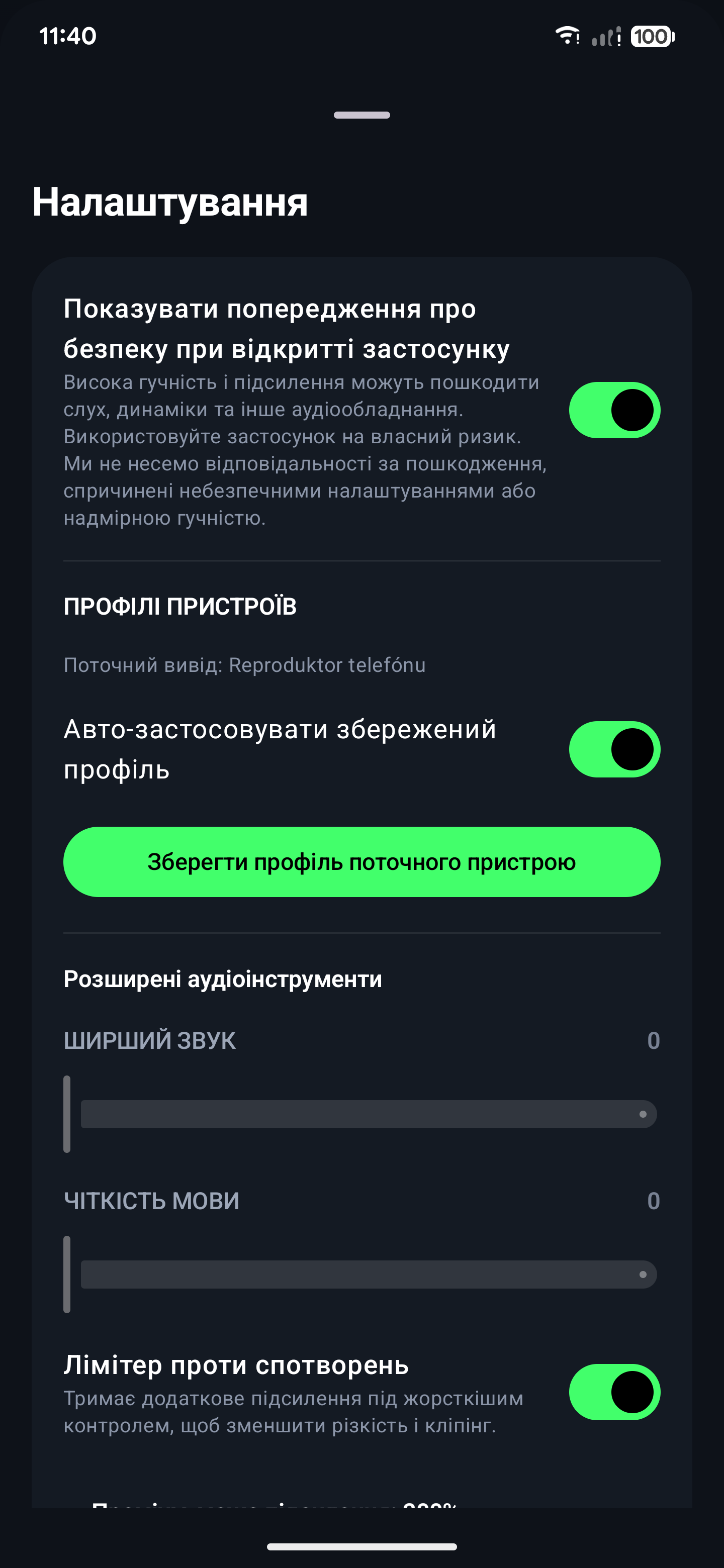This screenshot has height=1568, width=724.
Task: Tap the ШИРШИЙ ЗВУК slider endpoint dot
Action: [643, 1114]
